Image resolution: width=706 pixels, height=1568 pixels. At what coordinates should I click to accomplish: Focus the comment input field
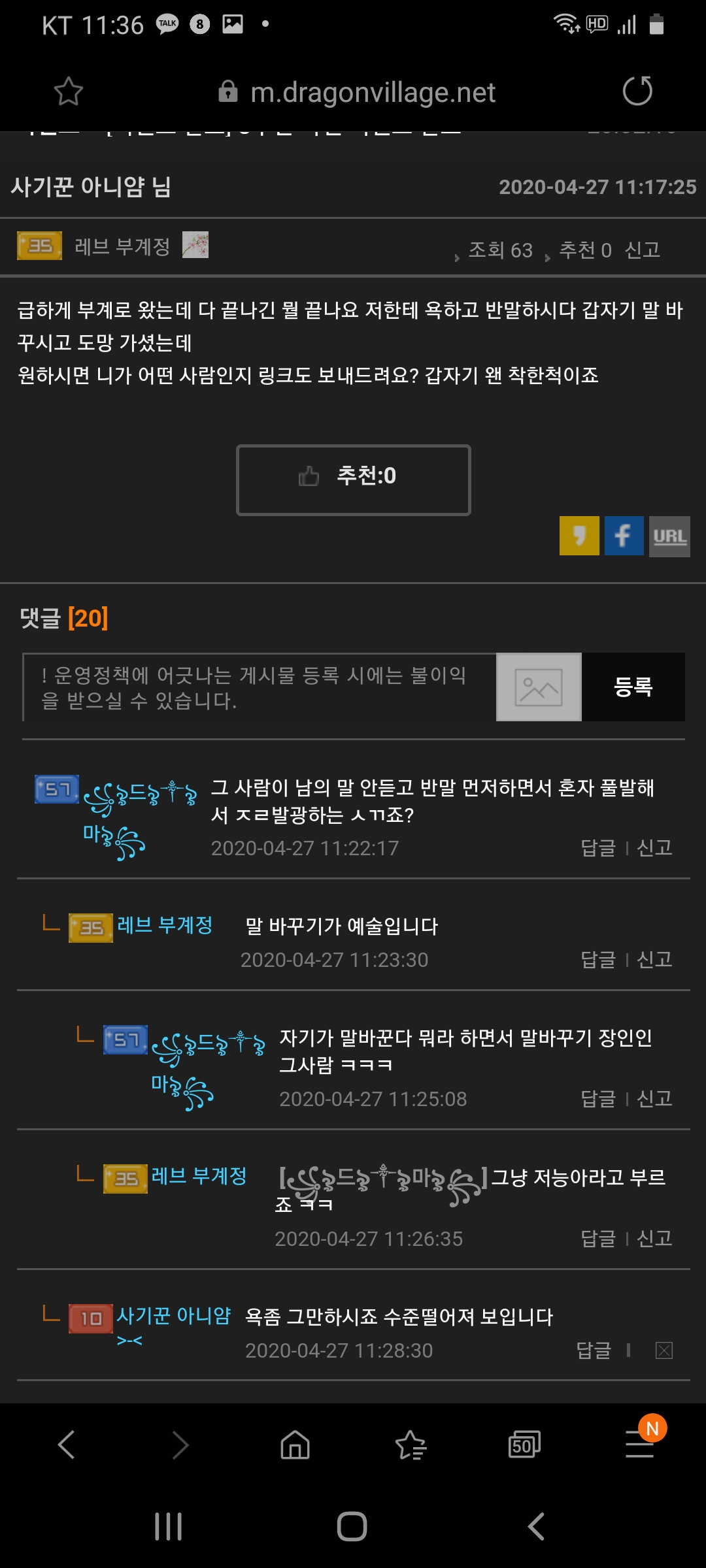click(x=259, y=687)
